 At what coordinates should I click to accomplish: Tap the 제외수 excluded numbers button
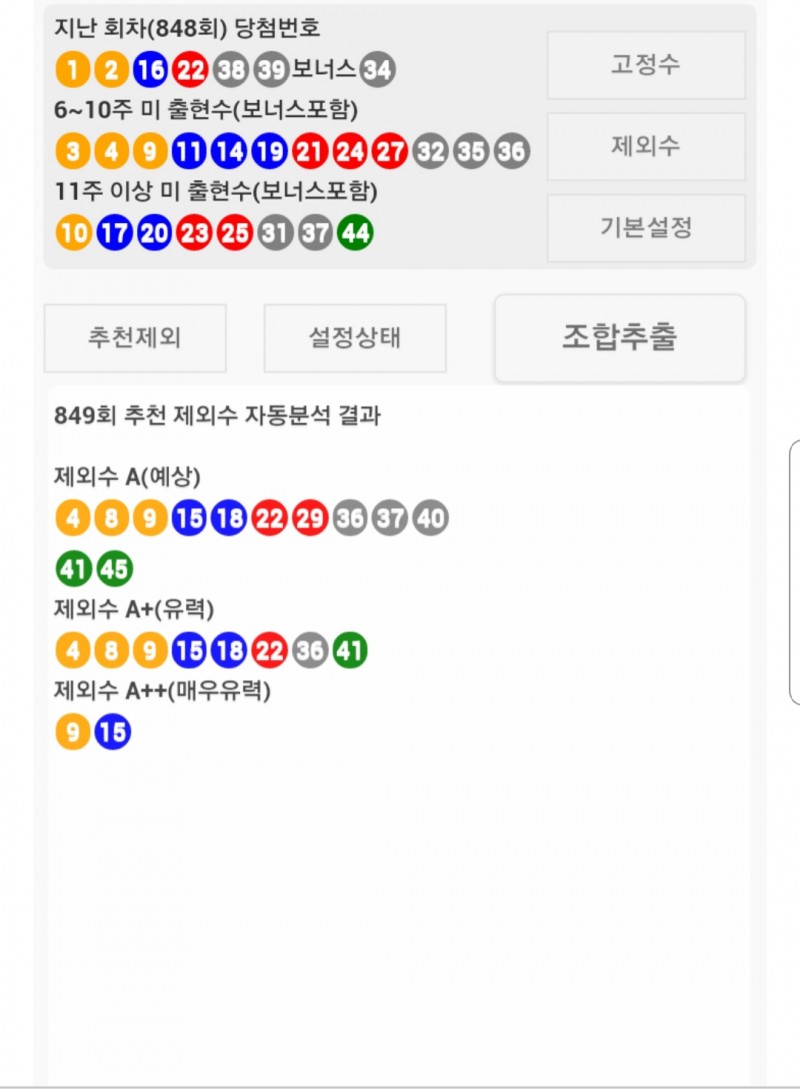click(x=646, y=147)
